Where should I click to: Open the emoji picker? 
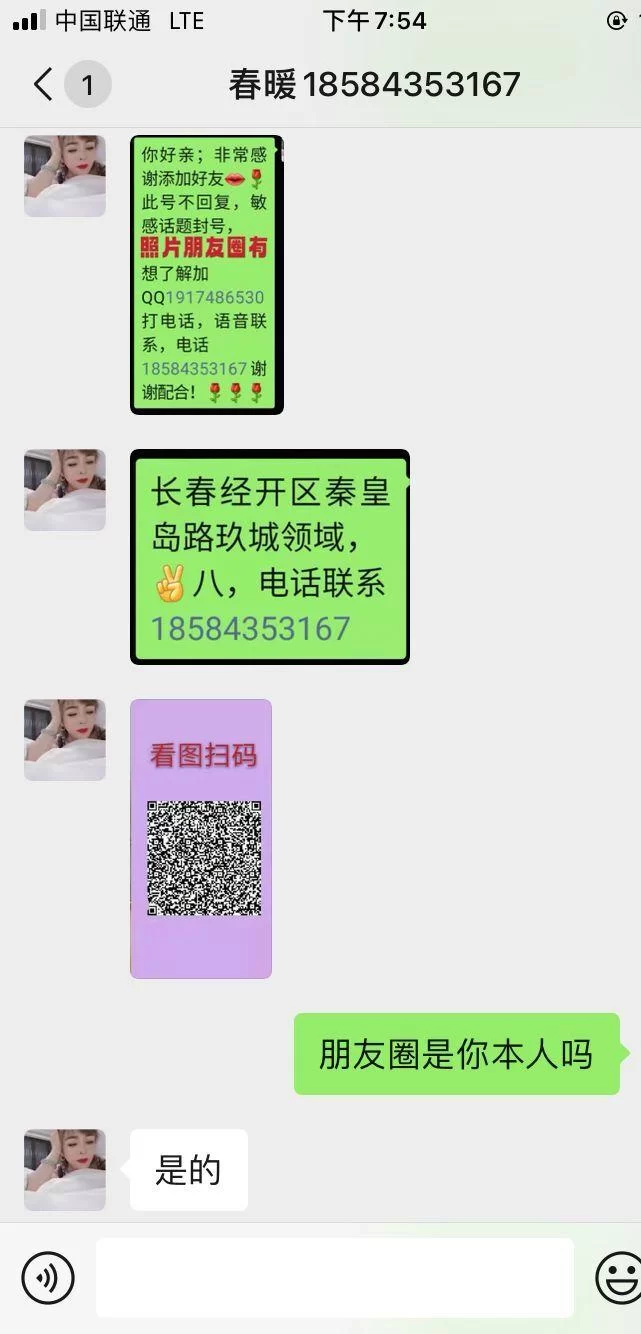click(618, 1278)
